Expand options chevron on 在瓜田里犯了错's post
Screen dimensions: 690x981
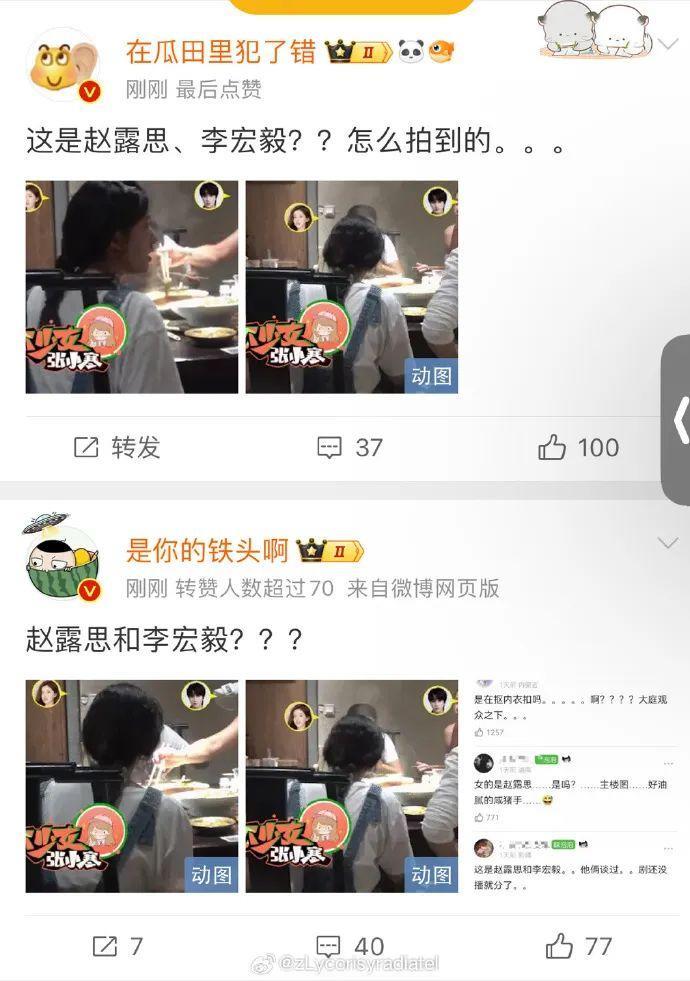667,44
